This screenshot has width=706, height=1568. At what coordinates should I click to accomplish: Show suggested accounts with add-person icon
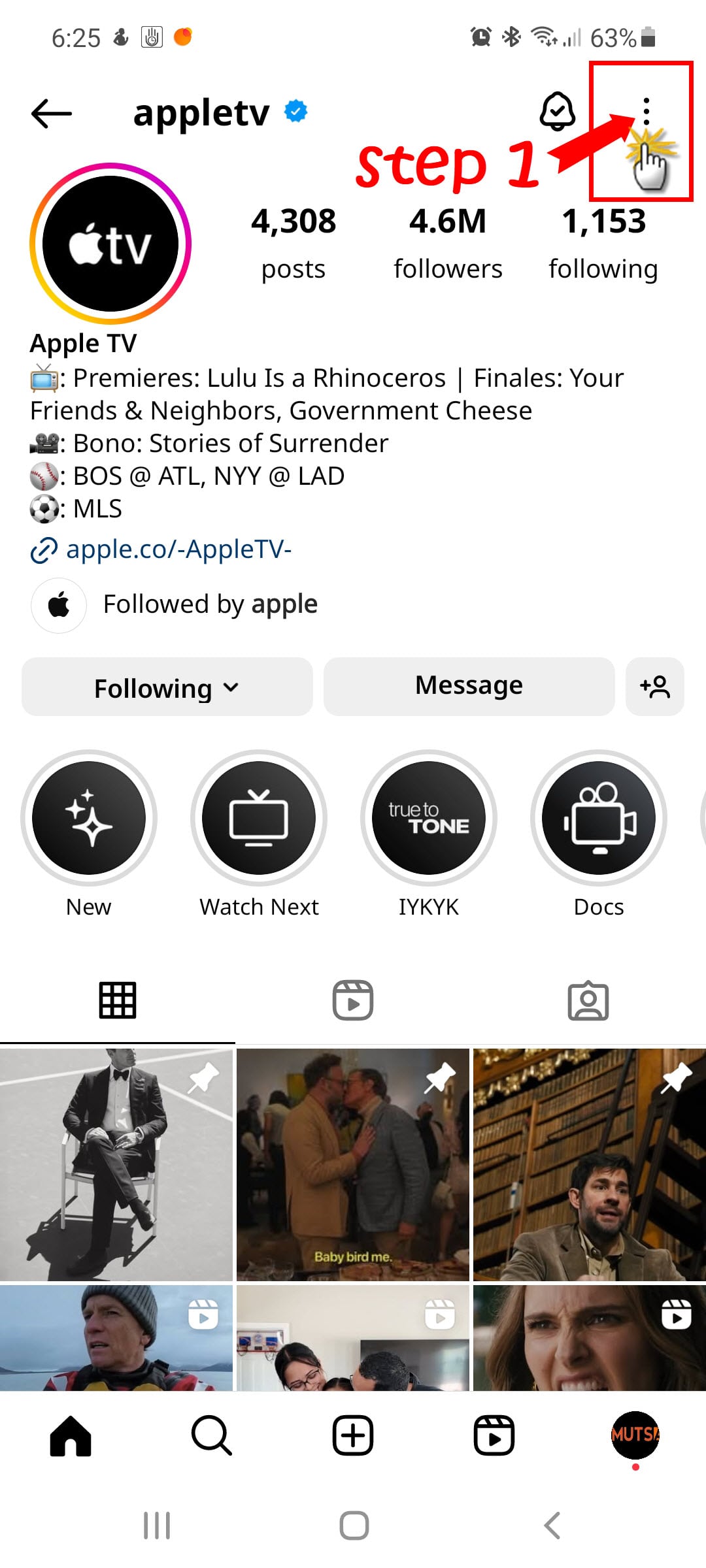pyautogui.click(x=654, y=687)
